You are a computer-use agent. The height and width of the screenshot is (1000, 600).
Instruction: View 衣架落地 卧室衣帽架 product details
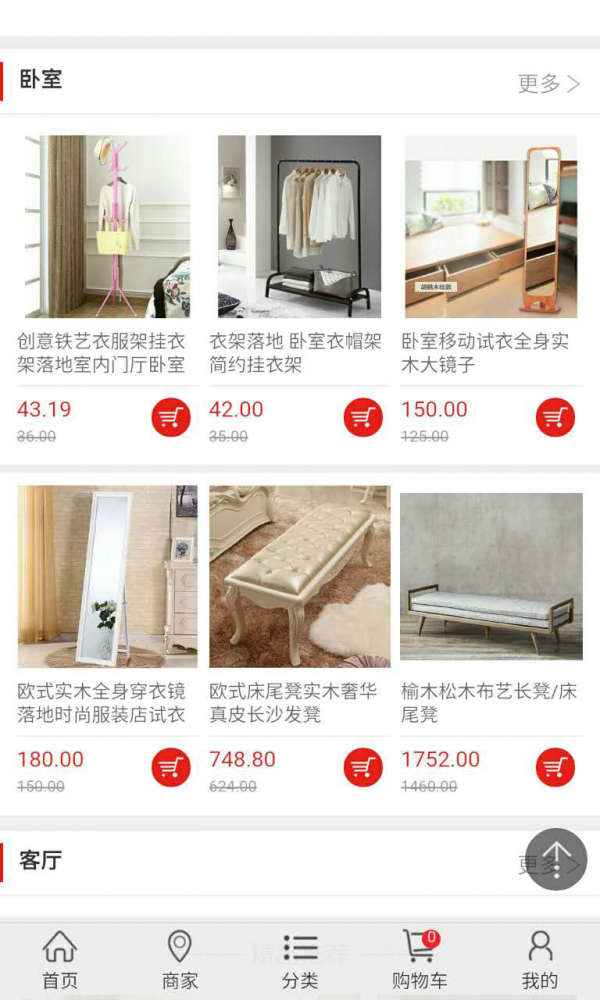point(299,227)
